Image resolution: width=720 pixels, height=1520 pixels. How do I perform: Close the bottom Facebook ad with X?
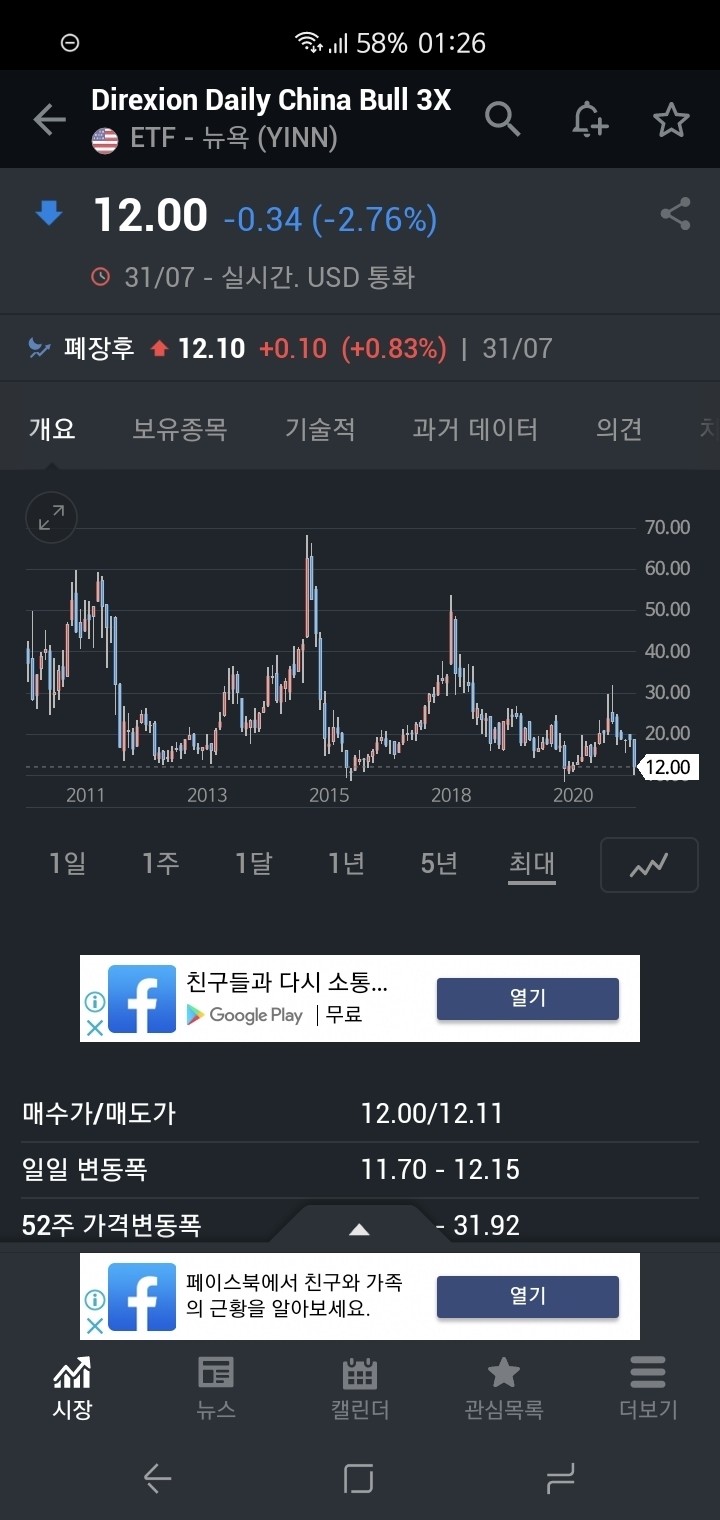96,1325
